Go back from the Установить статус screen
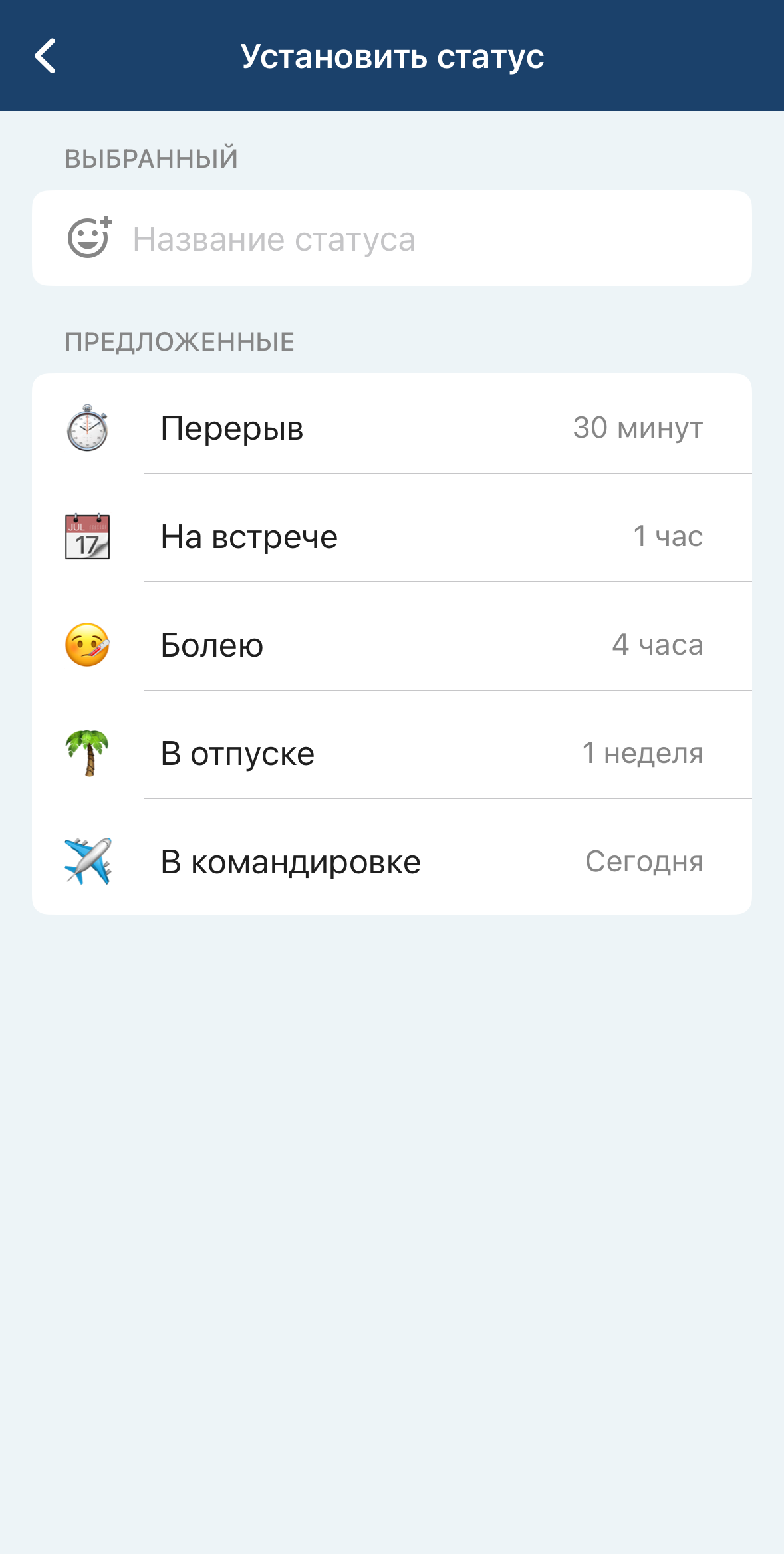Screen dimensions: 784x1554 tap(45, 56)
